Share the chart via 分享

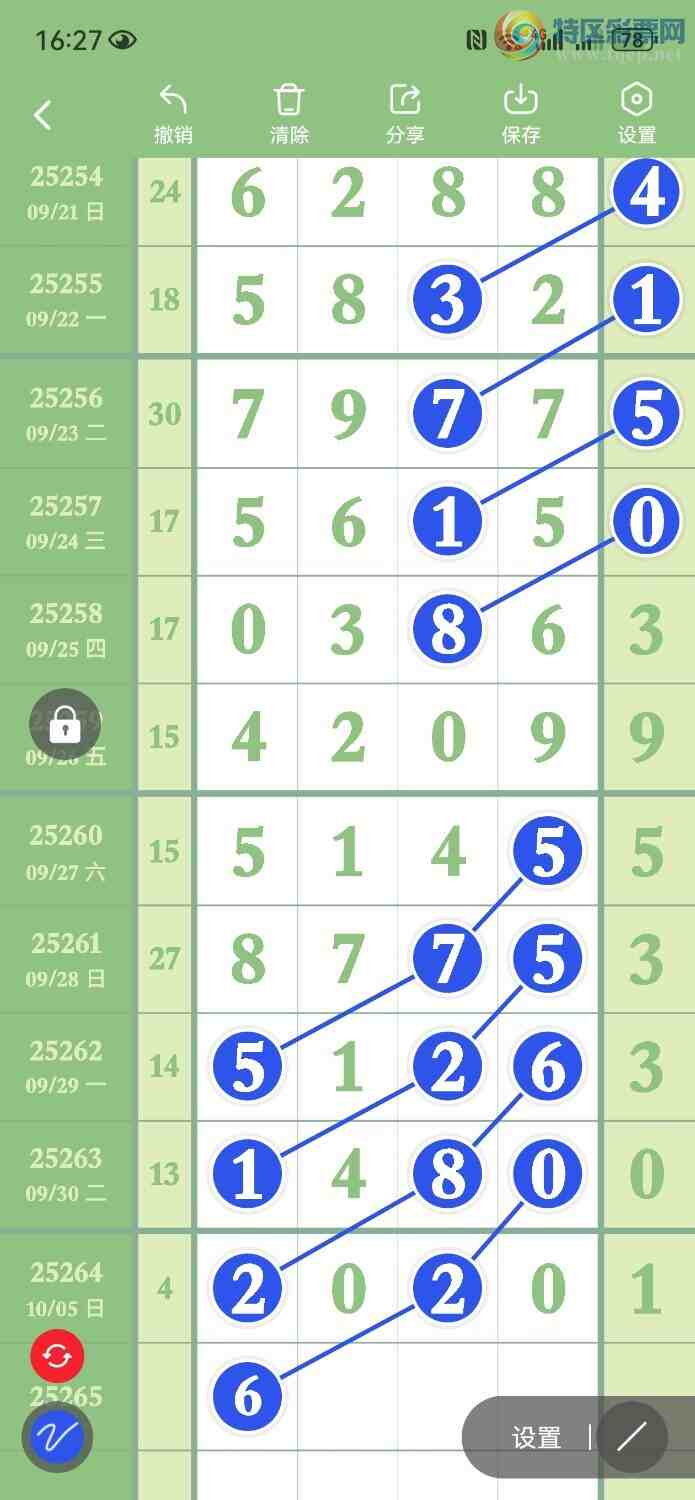click(405, 114)
